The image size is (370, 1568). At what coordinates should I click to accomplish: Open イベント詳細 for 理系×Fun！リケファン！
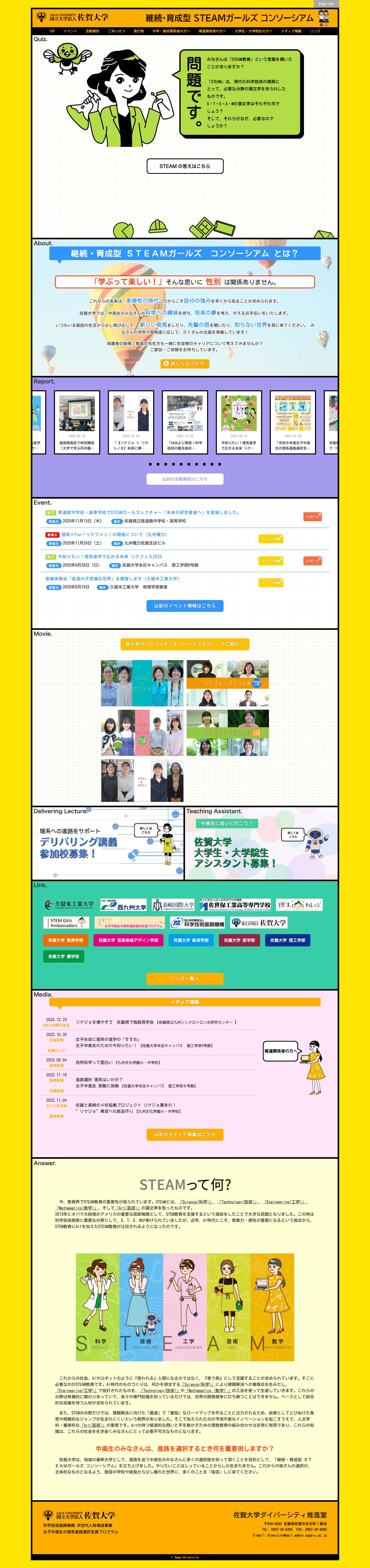(x=271, y=539)
